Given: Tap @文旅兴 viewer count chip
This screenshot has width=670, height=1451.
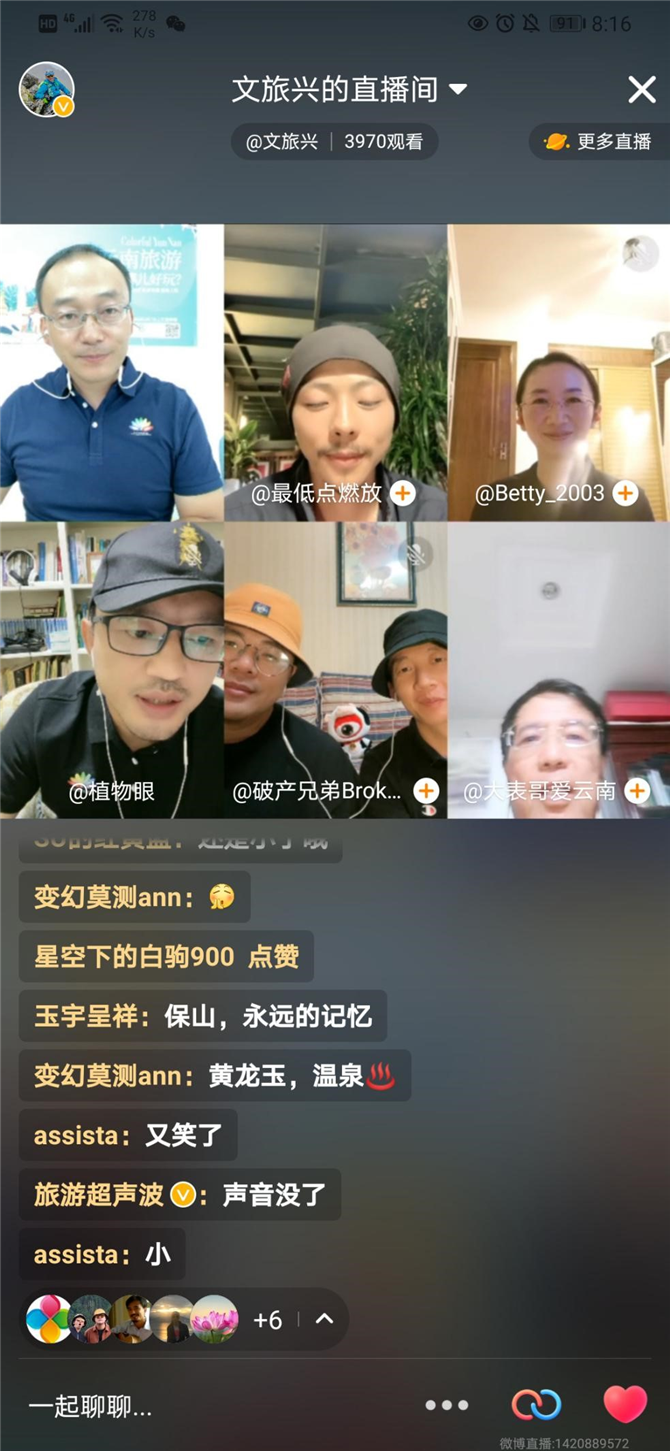Looking at the screenshot, I should click(x=334, y=142).
